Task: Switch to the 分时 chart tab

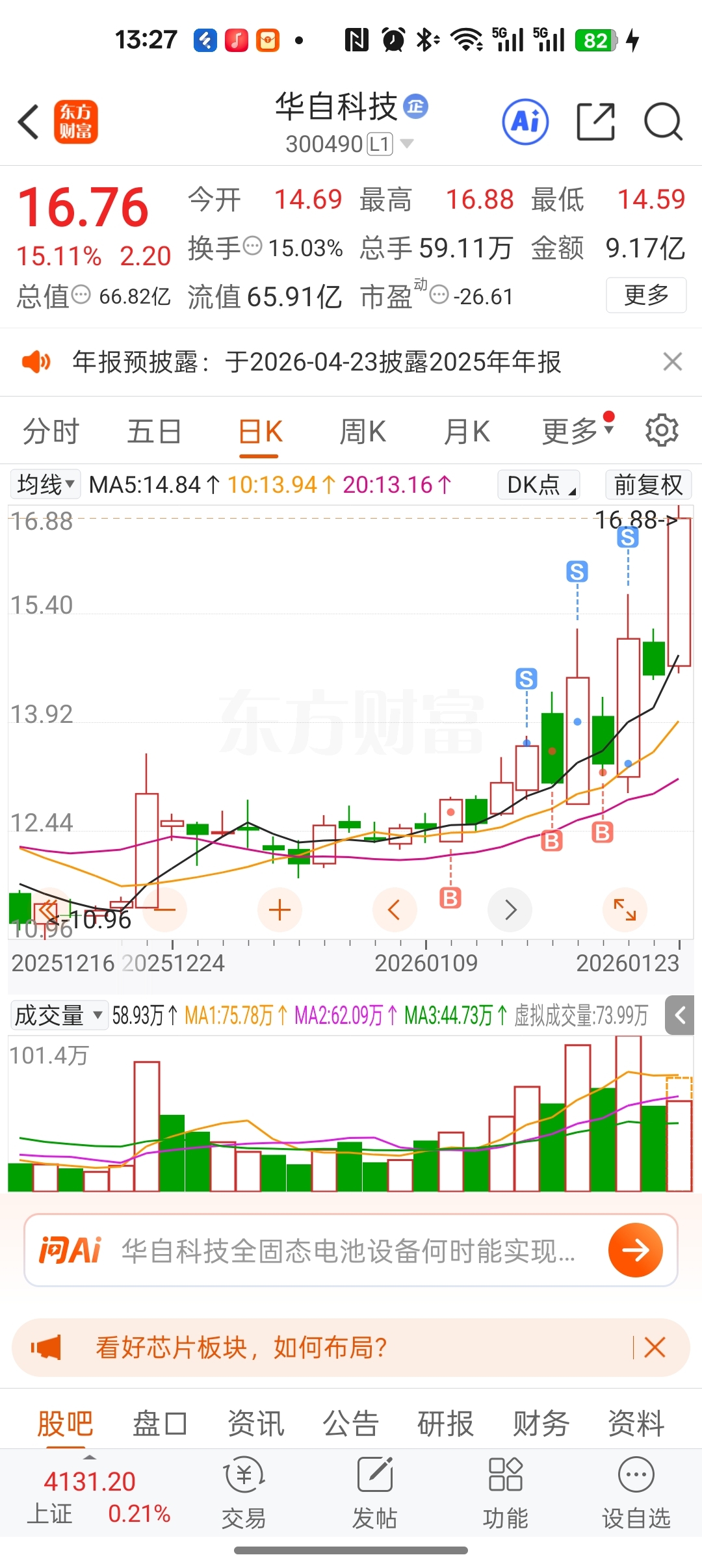Action: [51, 432]
